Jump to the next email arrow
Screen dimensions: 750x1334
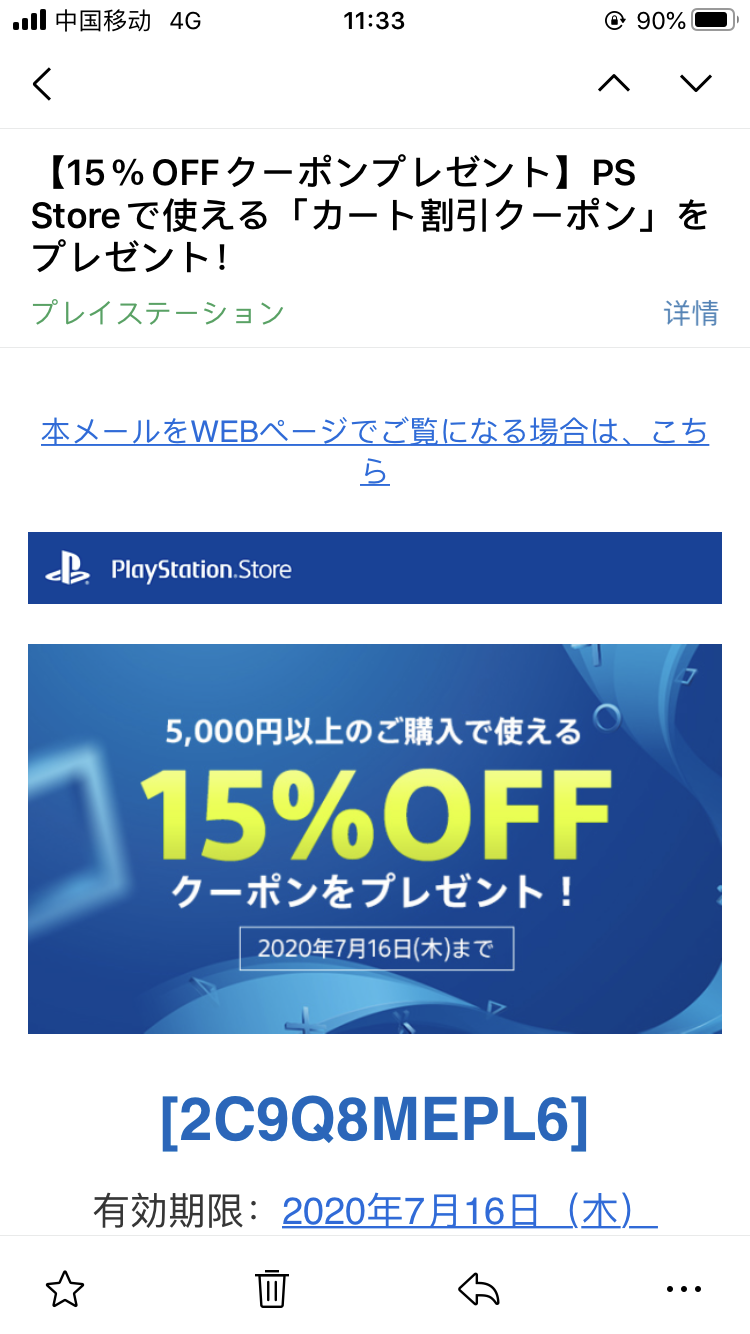point(695,84)
